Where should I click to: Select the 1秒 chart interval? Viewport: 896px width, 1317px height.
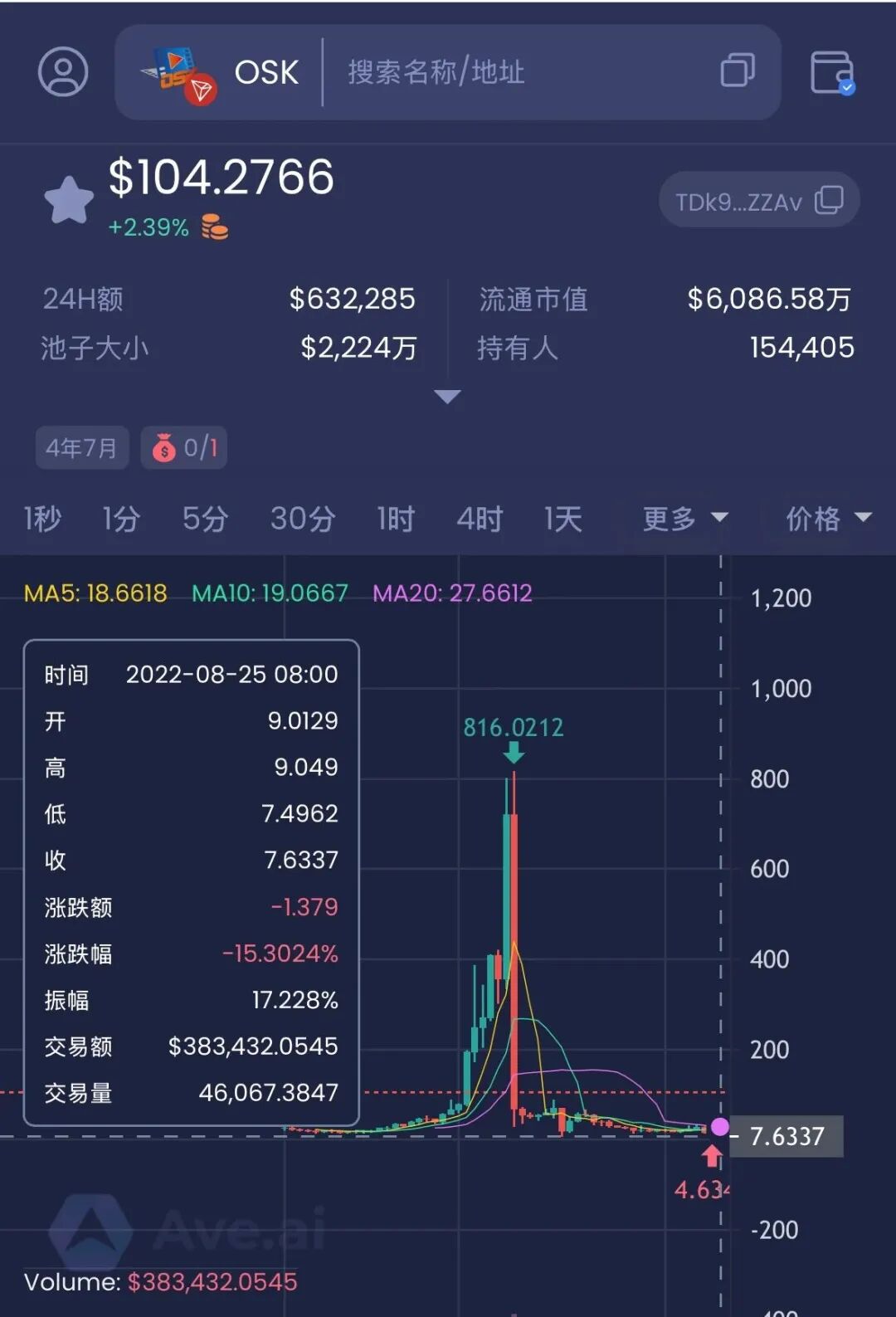[x=42, y=519]
